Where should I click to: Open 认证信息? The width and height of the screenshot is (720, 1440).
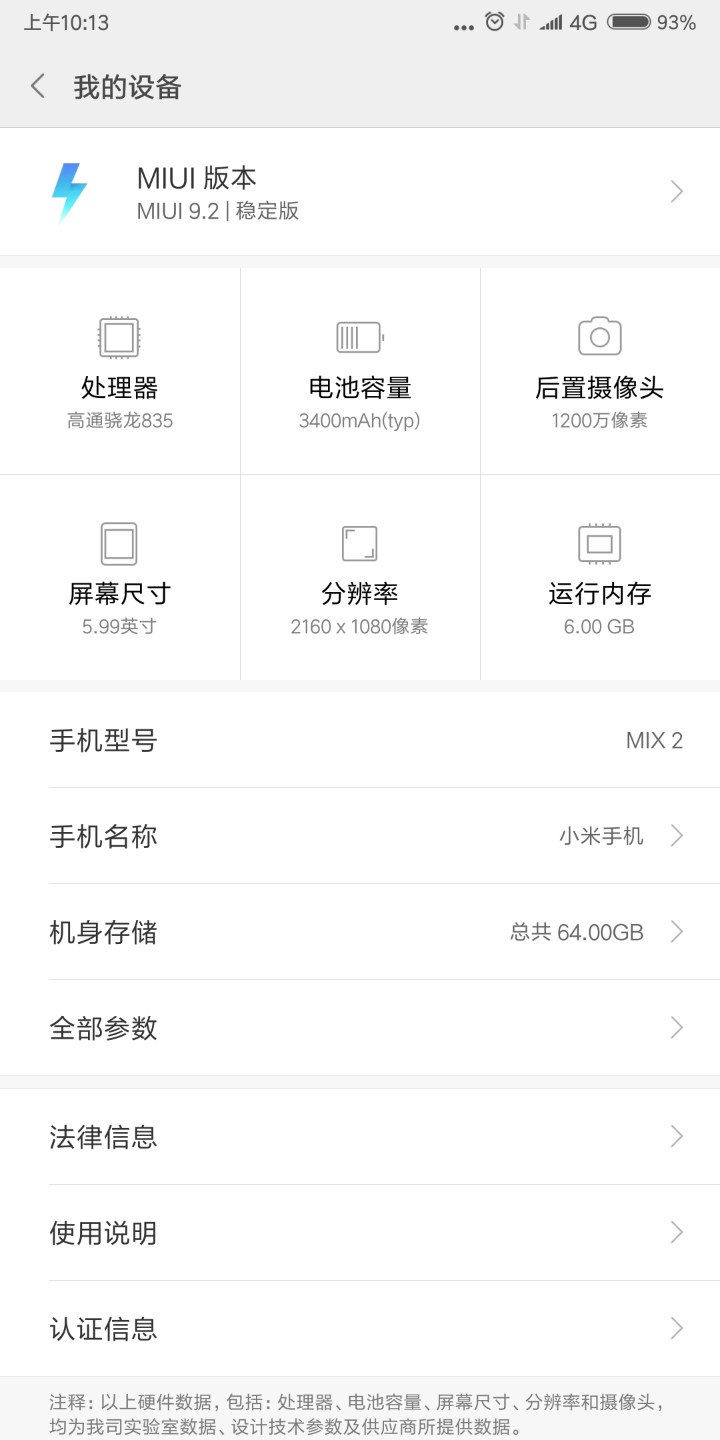click(360, 1329)
